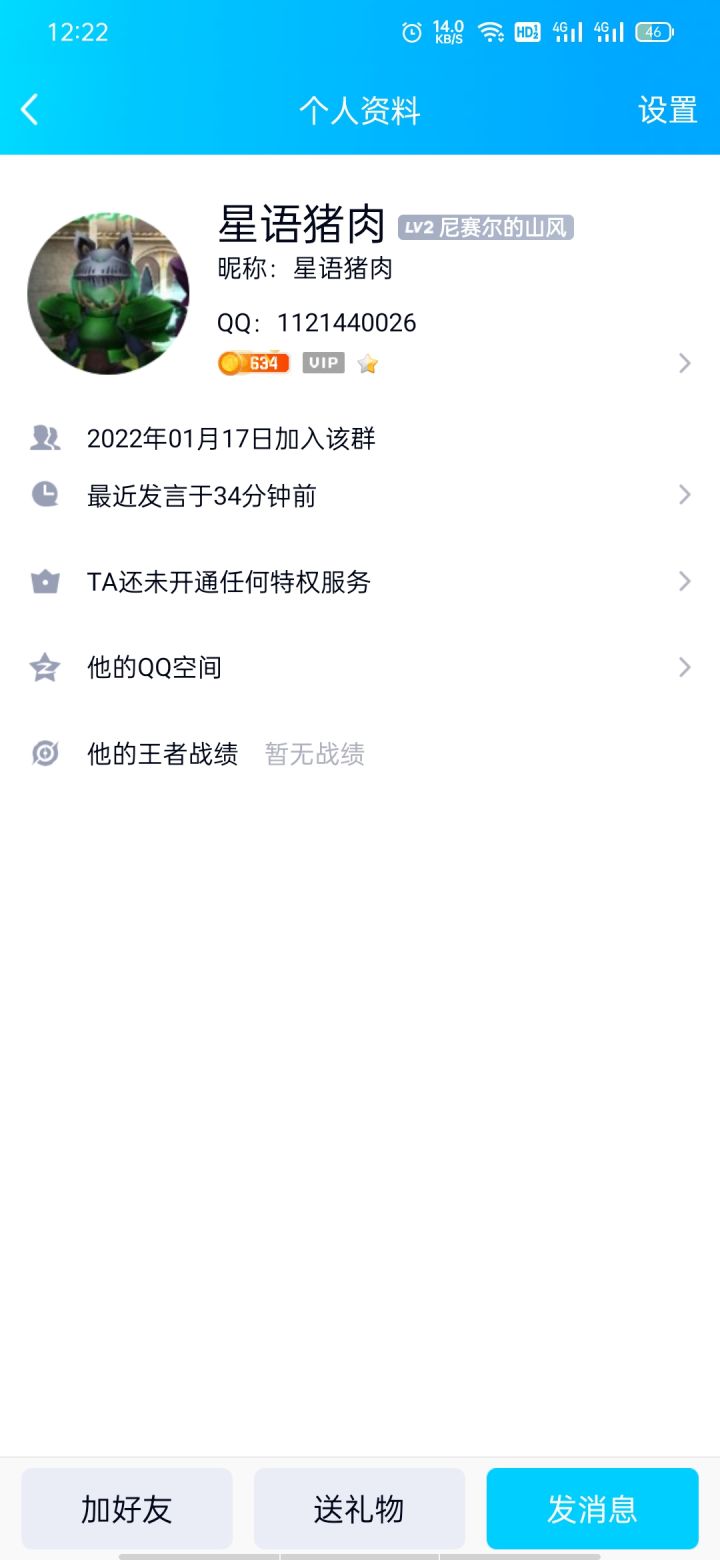This screenshot has width=720, height=1560.
Task: Click the VIP badge on the profile
Action: click(x=325, y=362)
